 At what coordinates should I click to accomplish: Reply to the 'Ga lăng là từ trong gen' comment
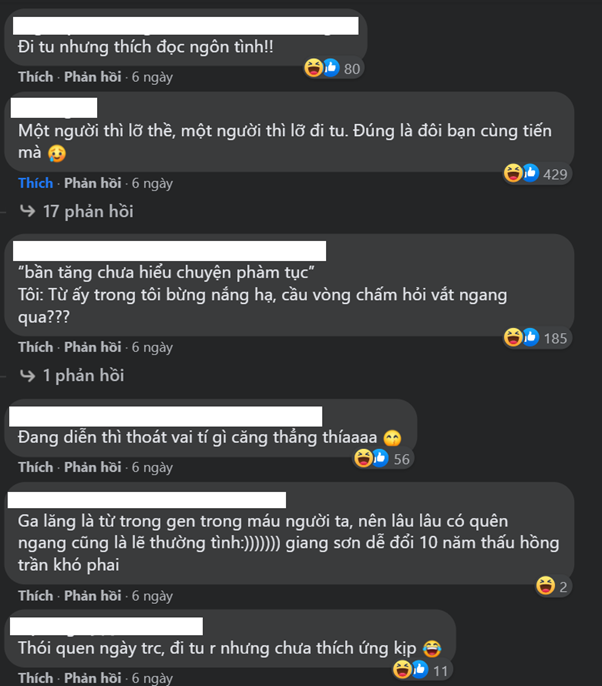pos(92,595)
